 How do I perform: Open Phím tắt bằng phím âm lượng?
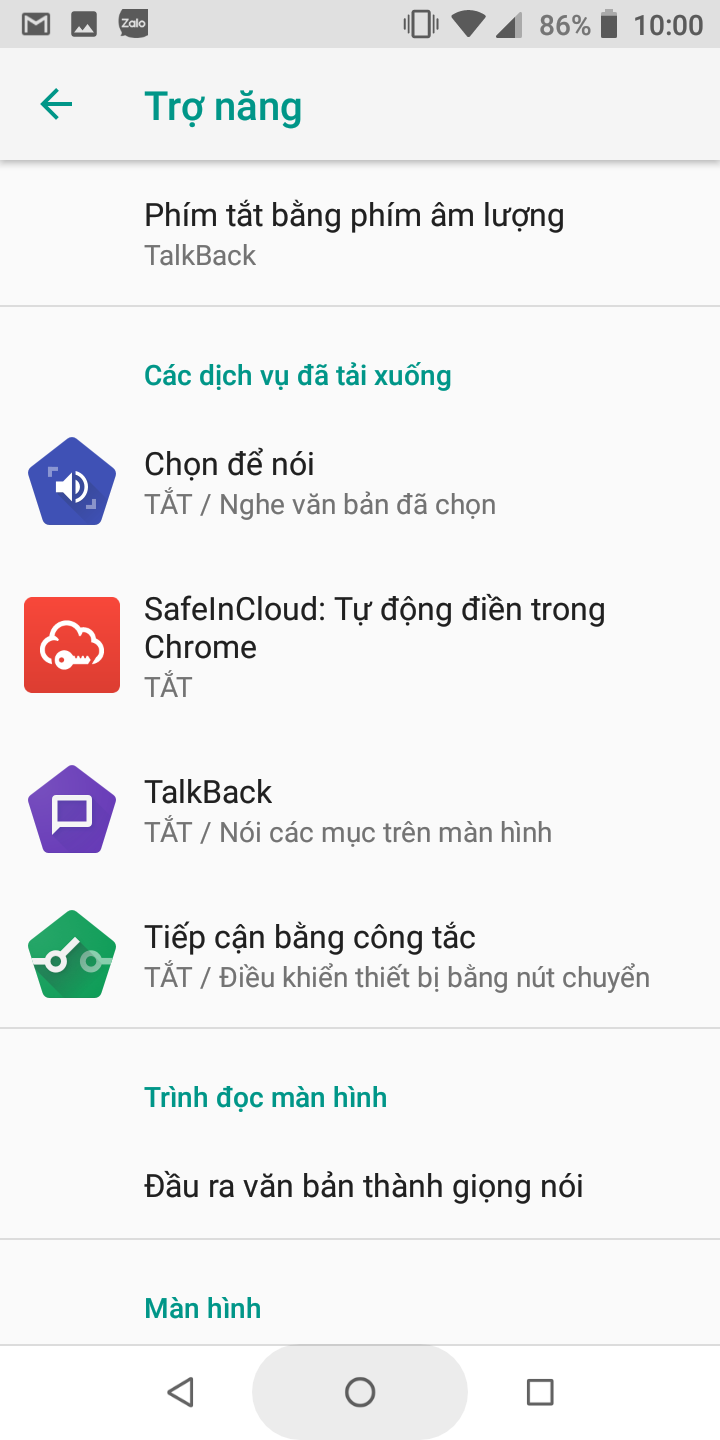355,234
